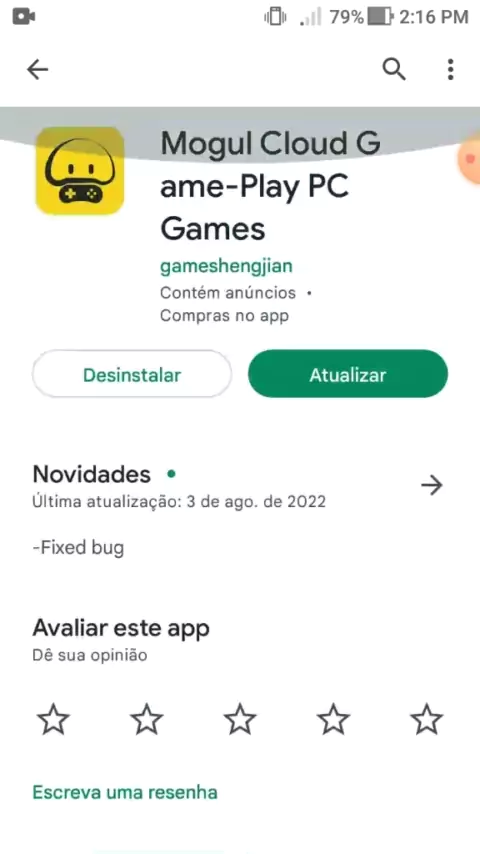Rate the app two stars
This screenshot has height=854, width=480.
click(147, 719)
